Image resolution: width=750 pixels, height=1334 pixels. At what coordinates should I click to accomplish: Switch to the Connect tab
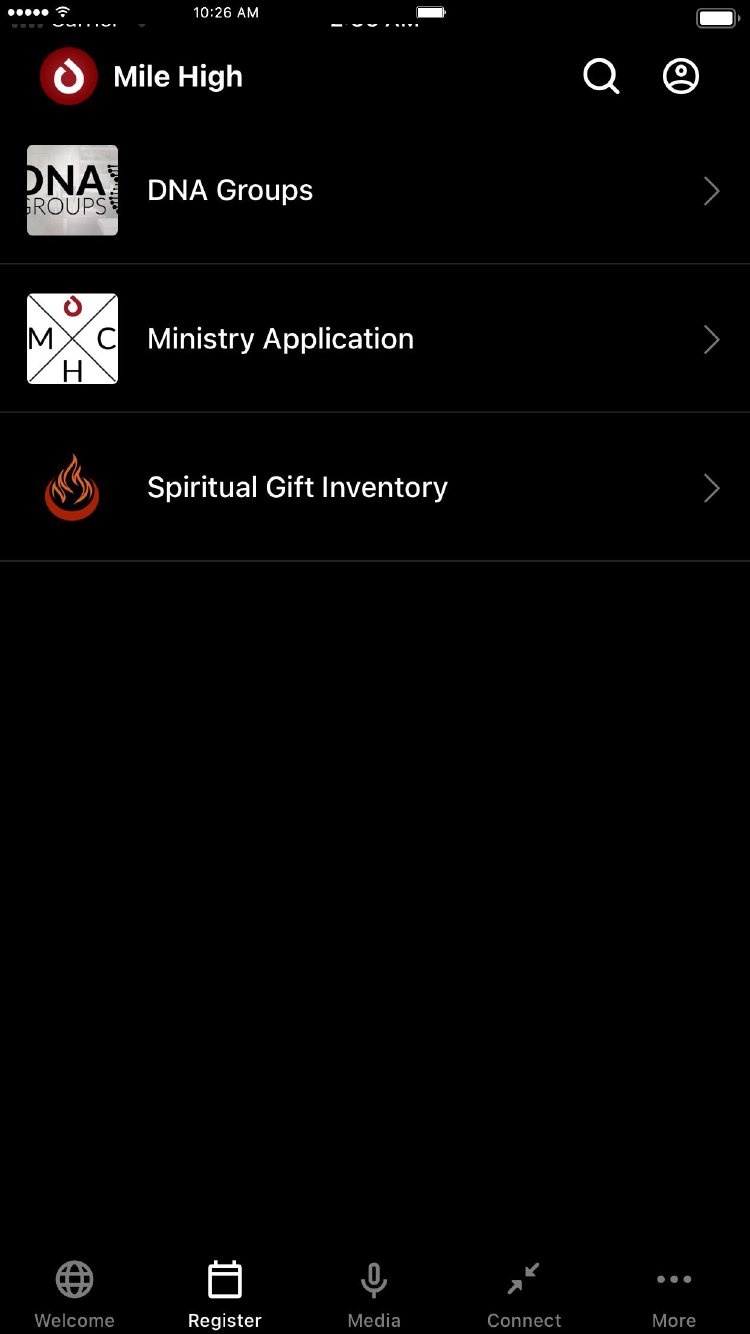coord(524,1293)
